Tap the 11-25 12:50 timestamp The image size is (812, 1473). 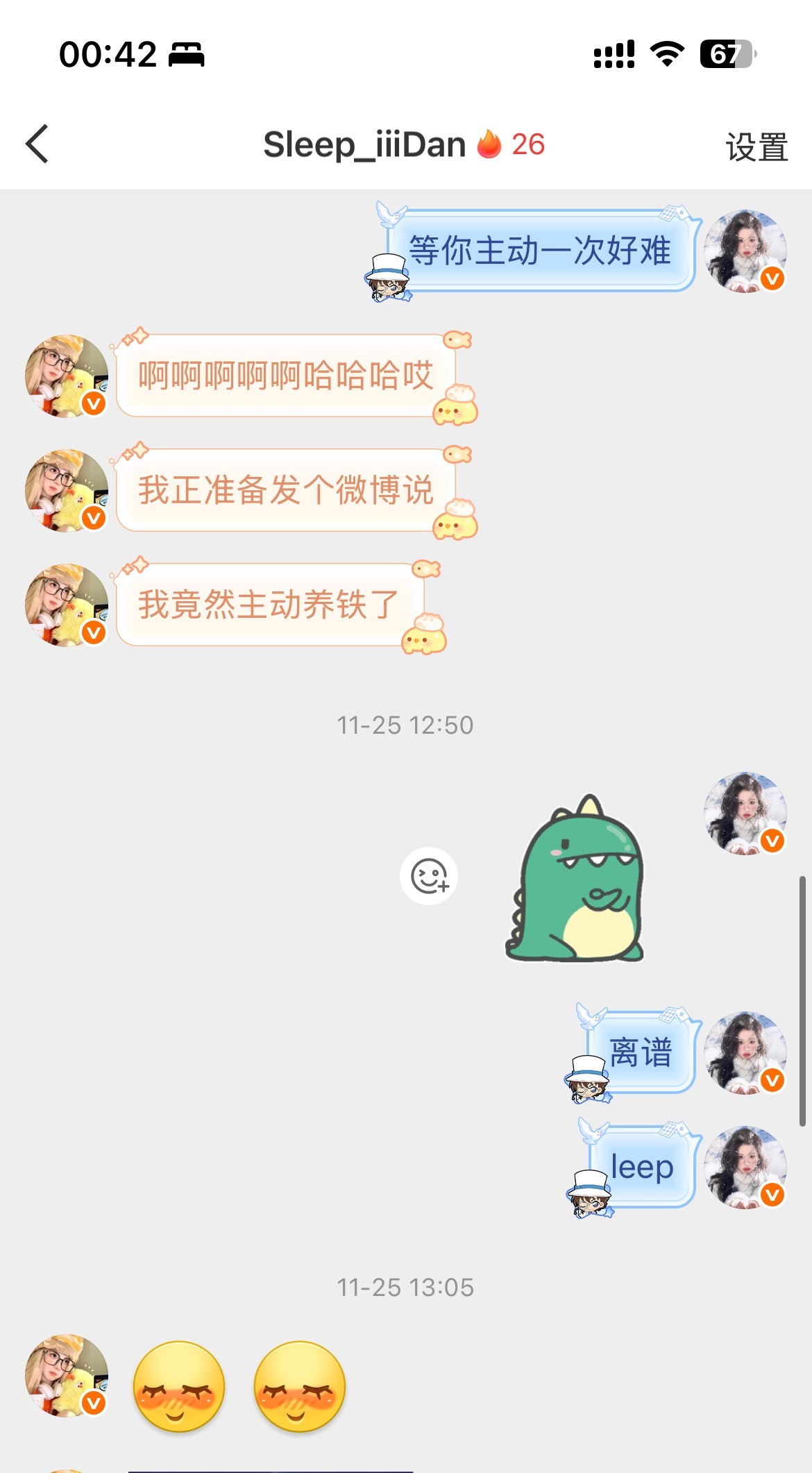pyautogui.click(x=406, y=724)
